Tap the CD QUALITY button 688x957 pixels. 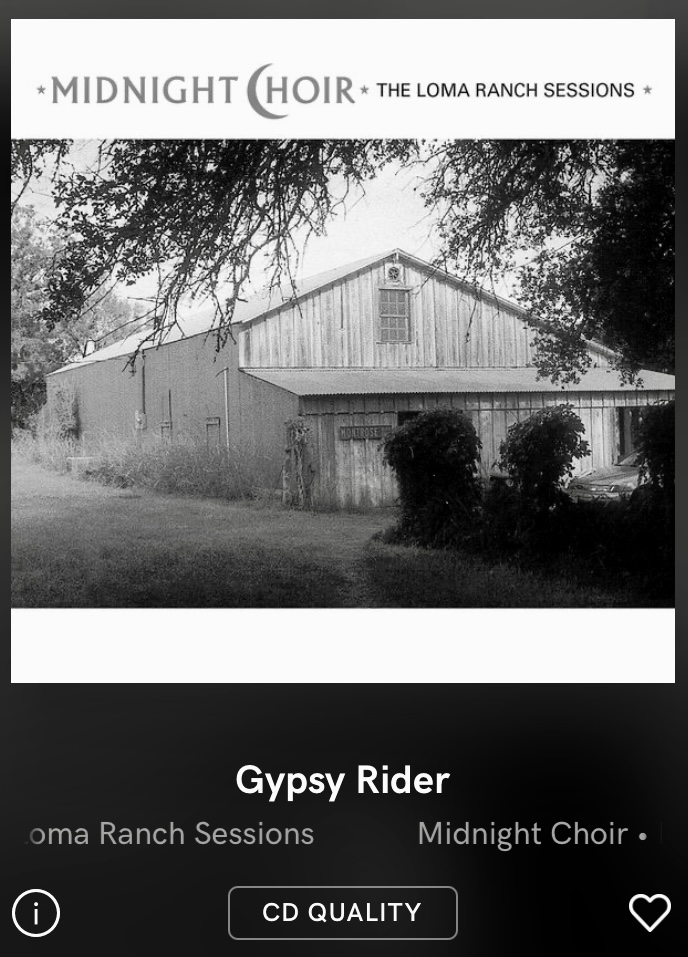342,913
